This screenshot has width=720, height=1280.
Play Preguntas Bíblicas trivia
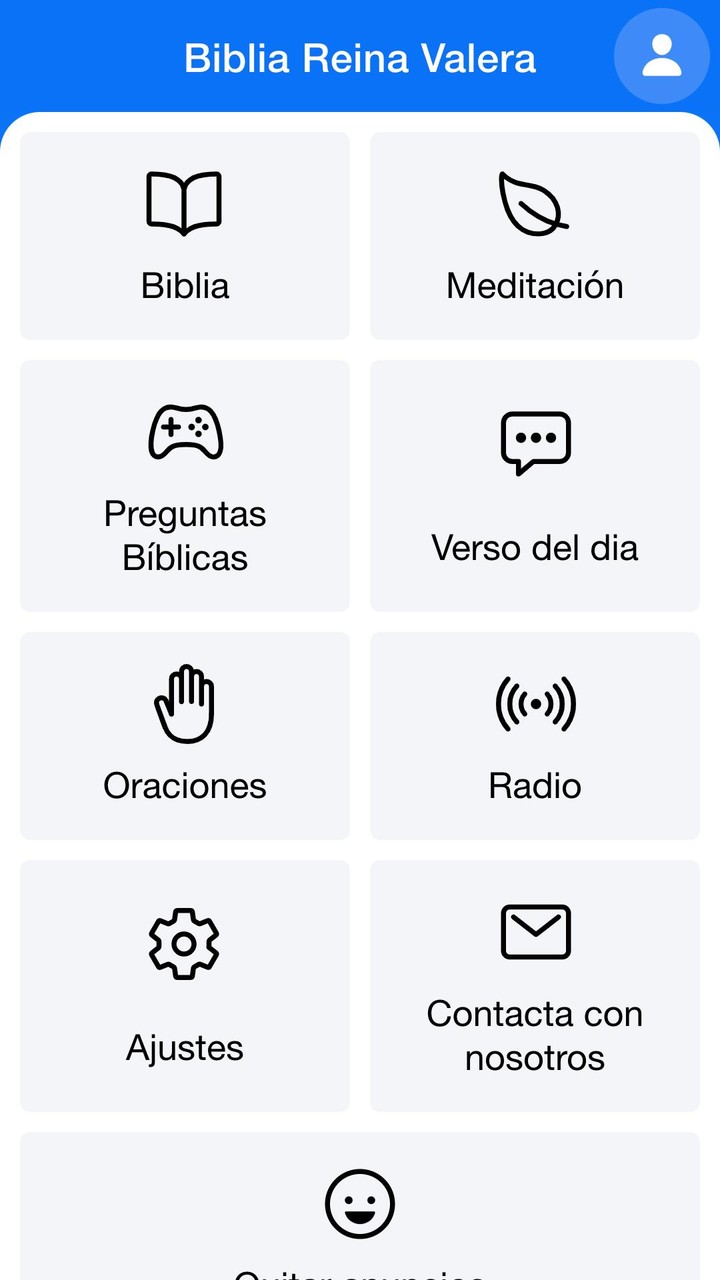point(185,486)
